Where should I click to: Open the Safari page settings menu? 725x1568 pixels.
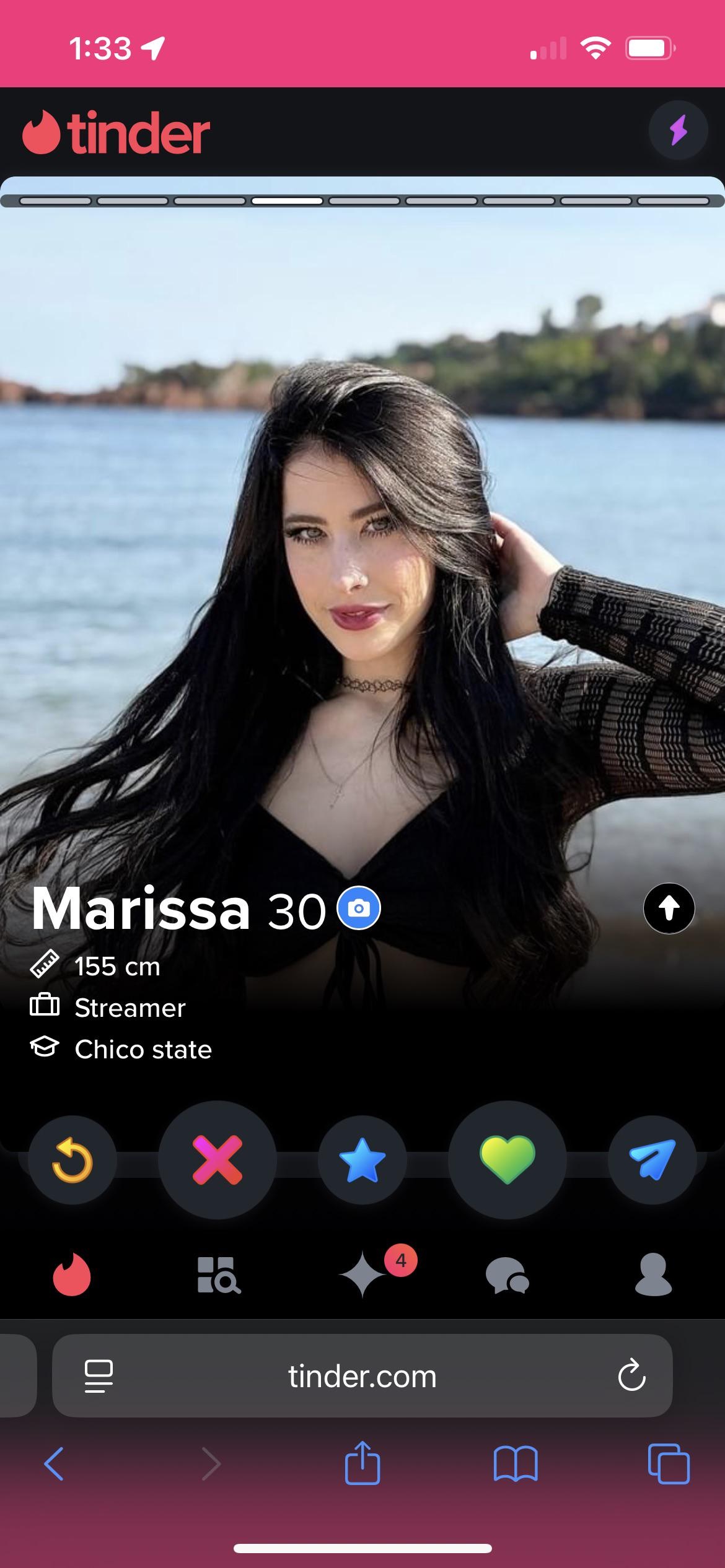coord(99,1376)
